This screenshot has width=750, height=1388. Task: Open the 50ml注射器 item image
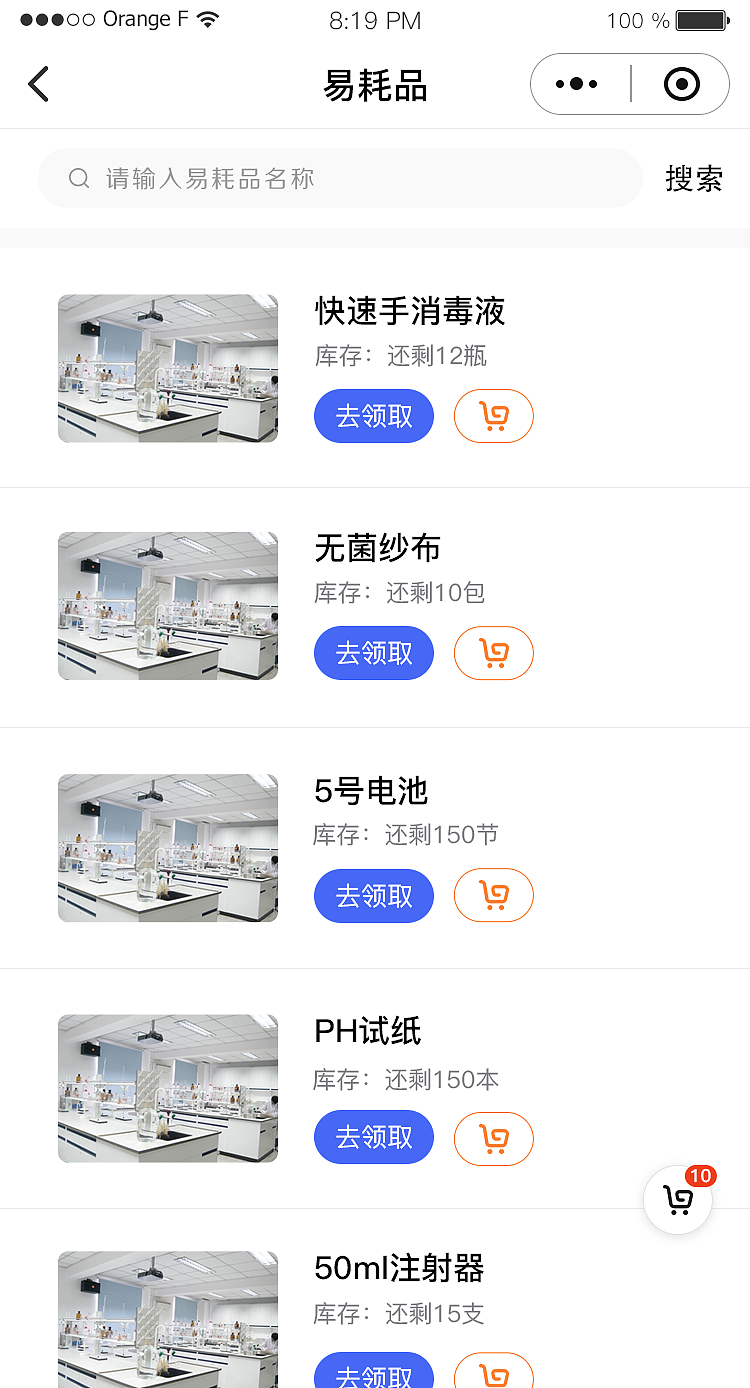pos(168,1318)
